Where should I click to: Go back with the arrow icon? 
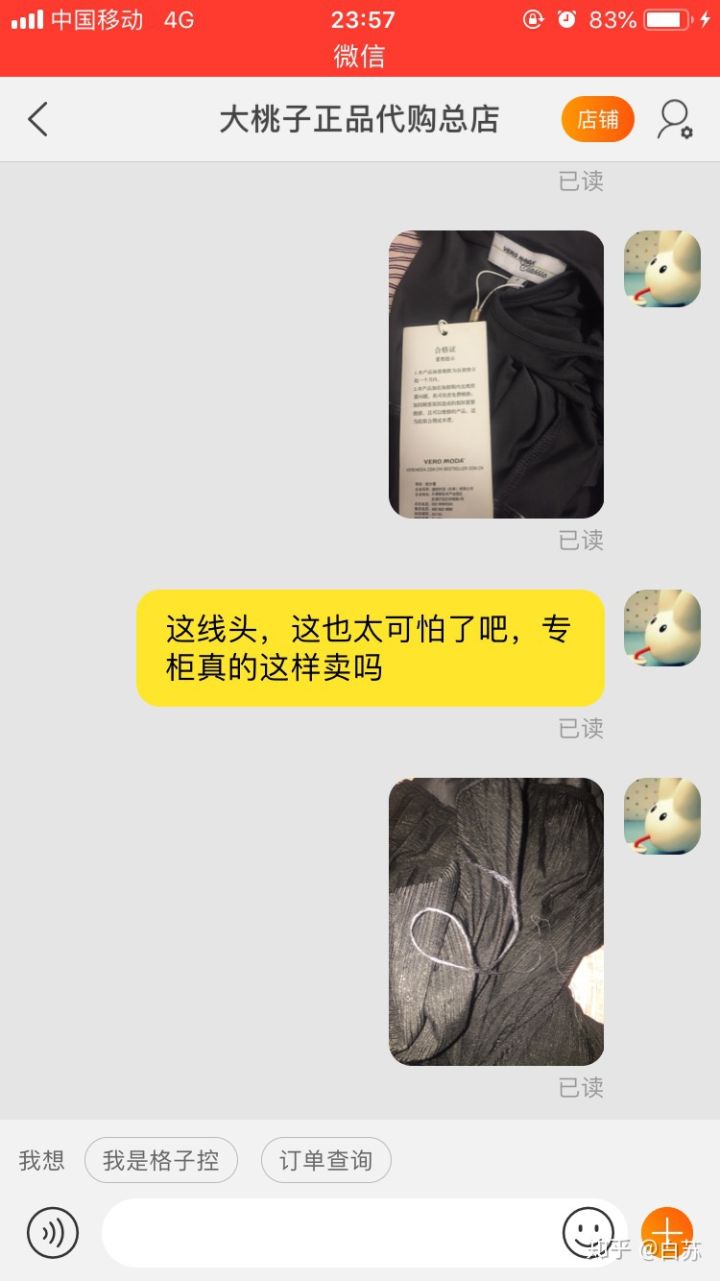[38, 120]
